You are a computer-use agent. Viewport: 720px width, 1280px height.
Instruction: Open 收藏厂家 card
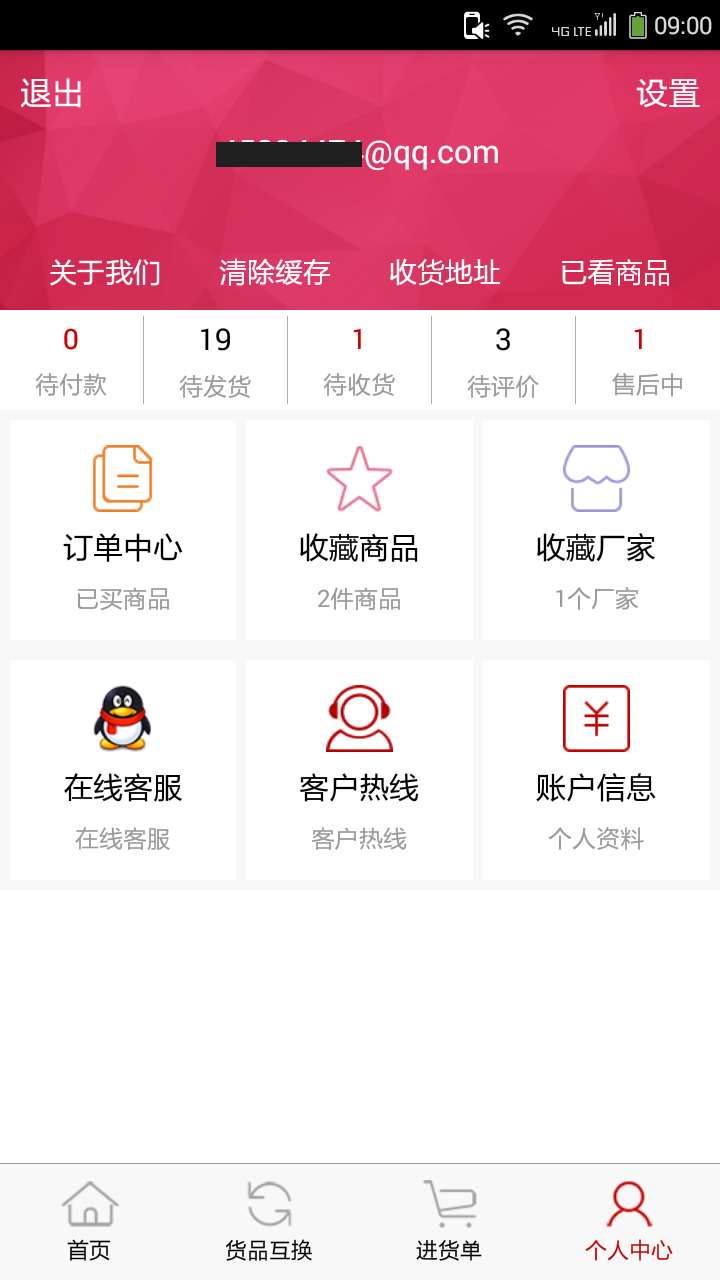point(596,530)
